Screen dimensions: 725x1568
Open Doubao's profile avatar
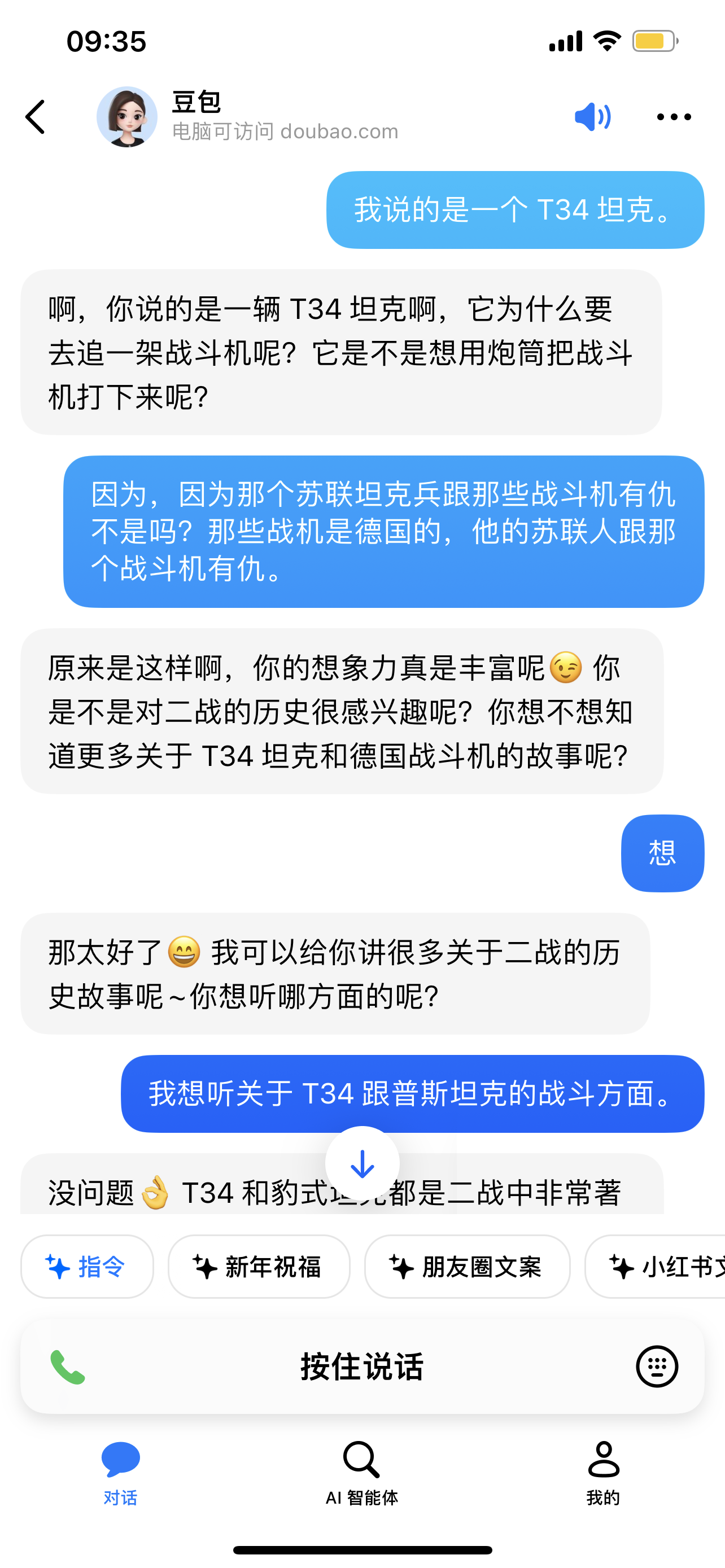pos(126,117)
